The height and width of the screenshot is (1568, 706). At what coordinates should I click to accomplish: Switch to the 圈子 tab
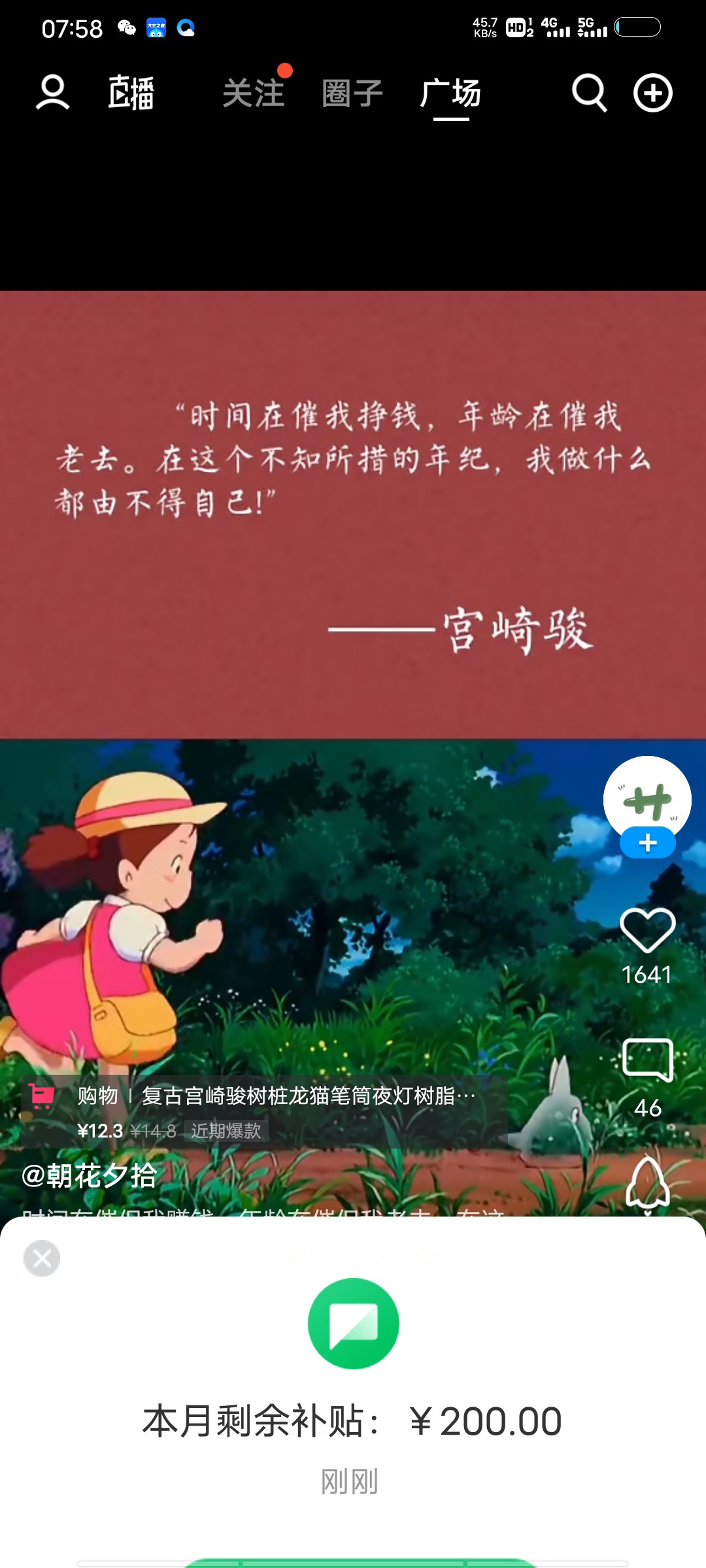tap(352, 93)
